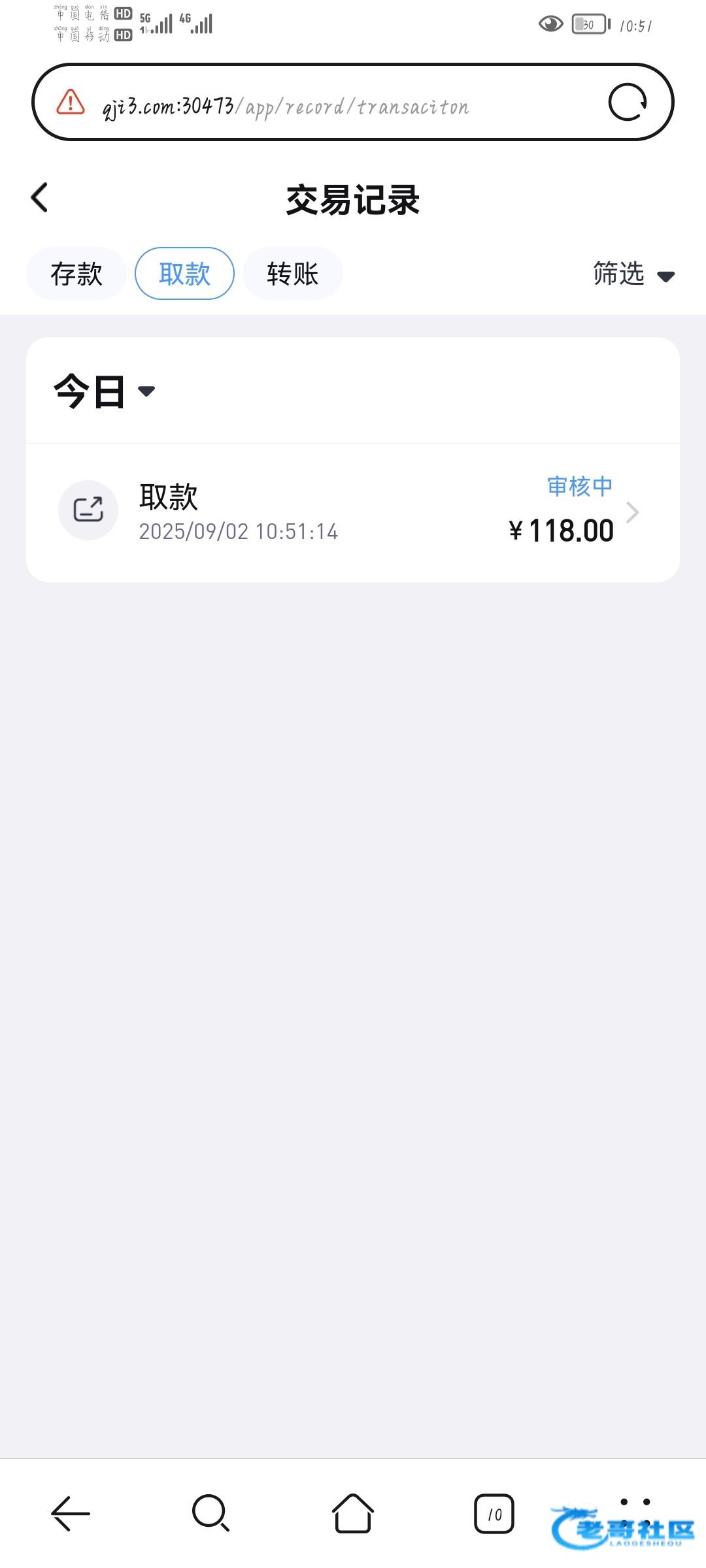
Task: Open the 筛选 filter dropdown
Action: pyautogui.click(x=632, y=274)
